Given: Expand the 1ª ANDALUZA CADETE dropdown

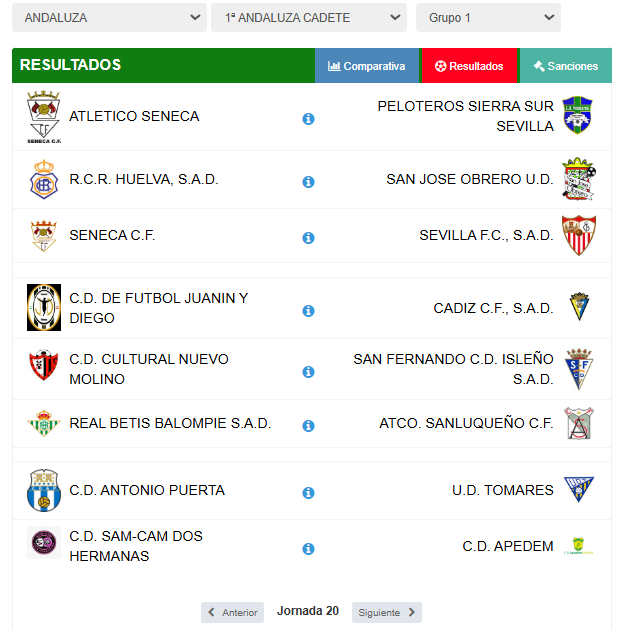Looking at the screenshot, I should point(309,18).
